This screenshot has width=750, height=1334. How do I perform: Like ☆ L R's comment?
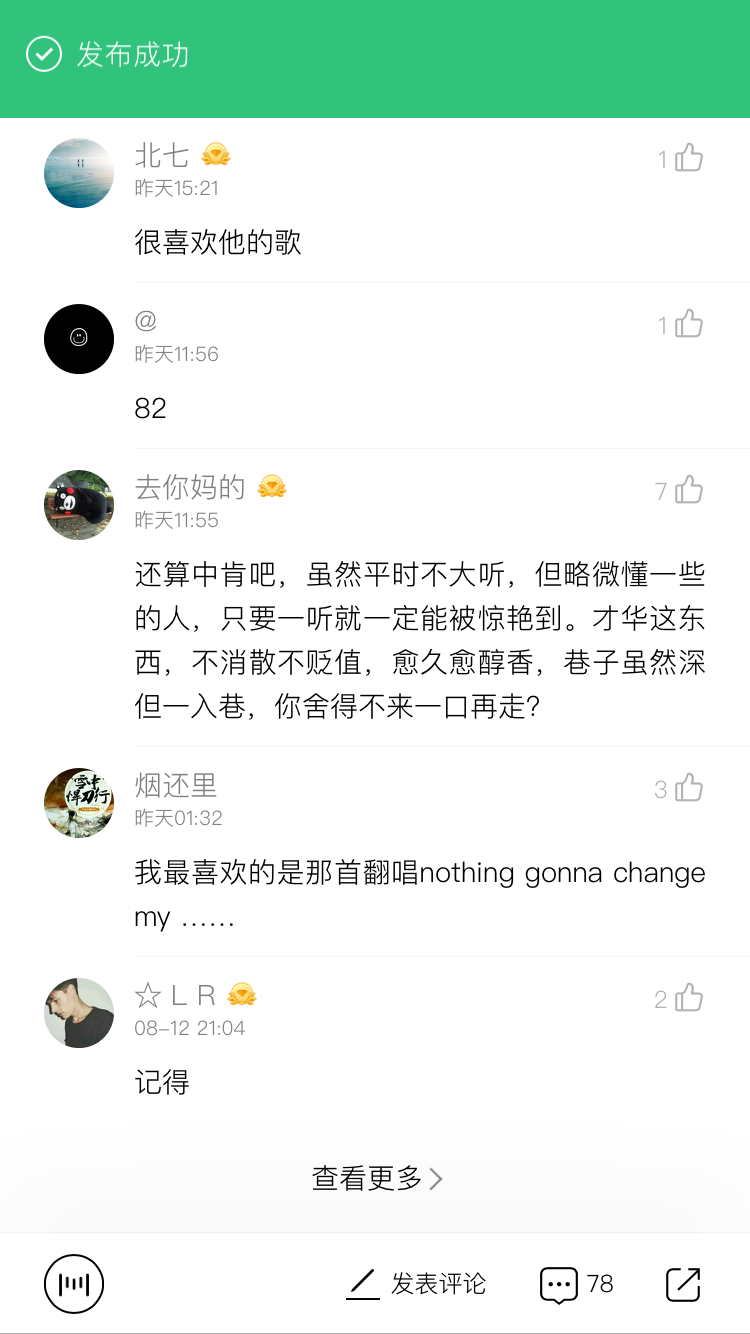click(689, 998)
